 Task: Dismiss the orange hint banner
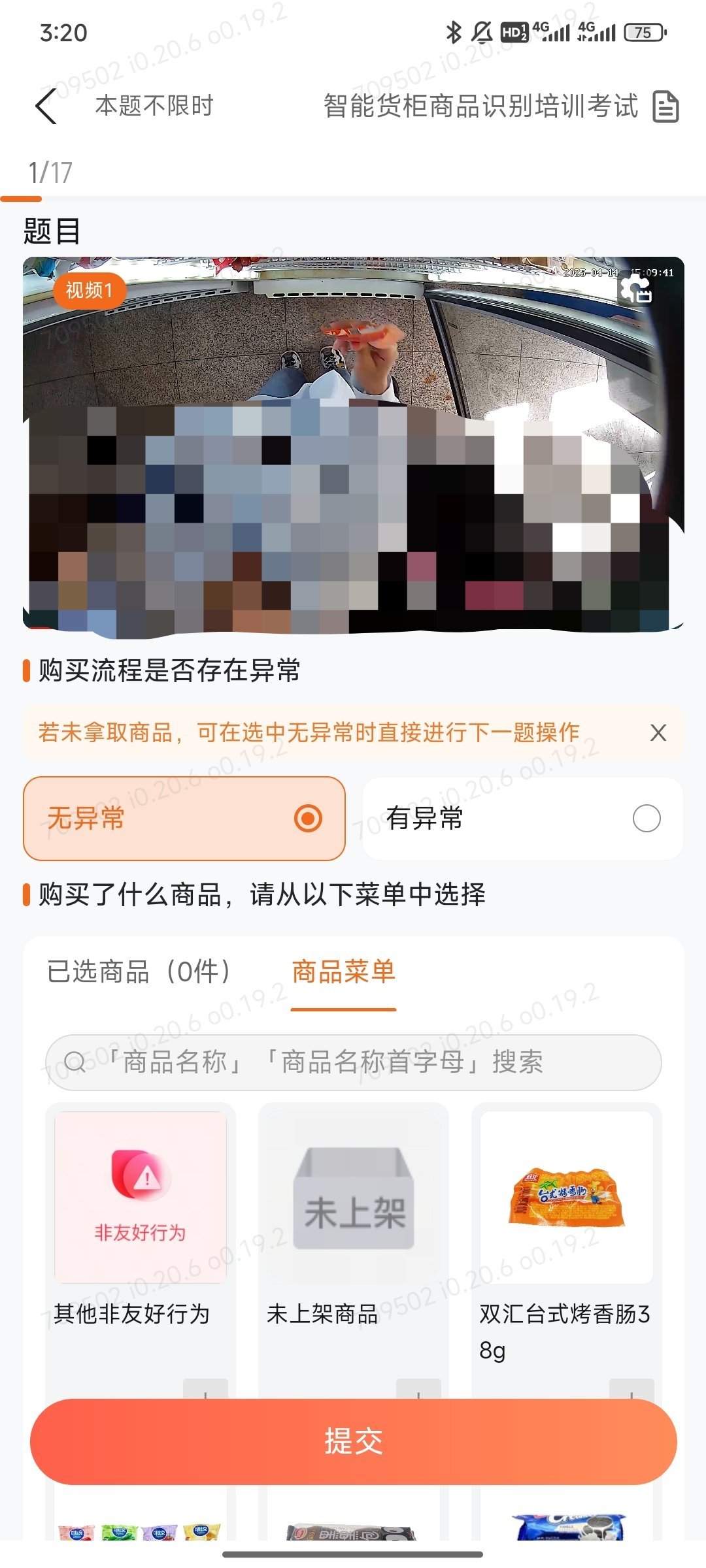pyautogui.click(x=658, y=733)
